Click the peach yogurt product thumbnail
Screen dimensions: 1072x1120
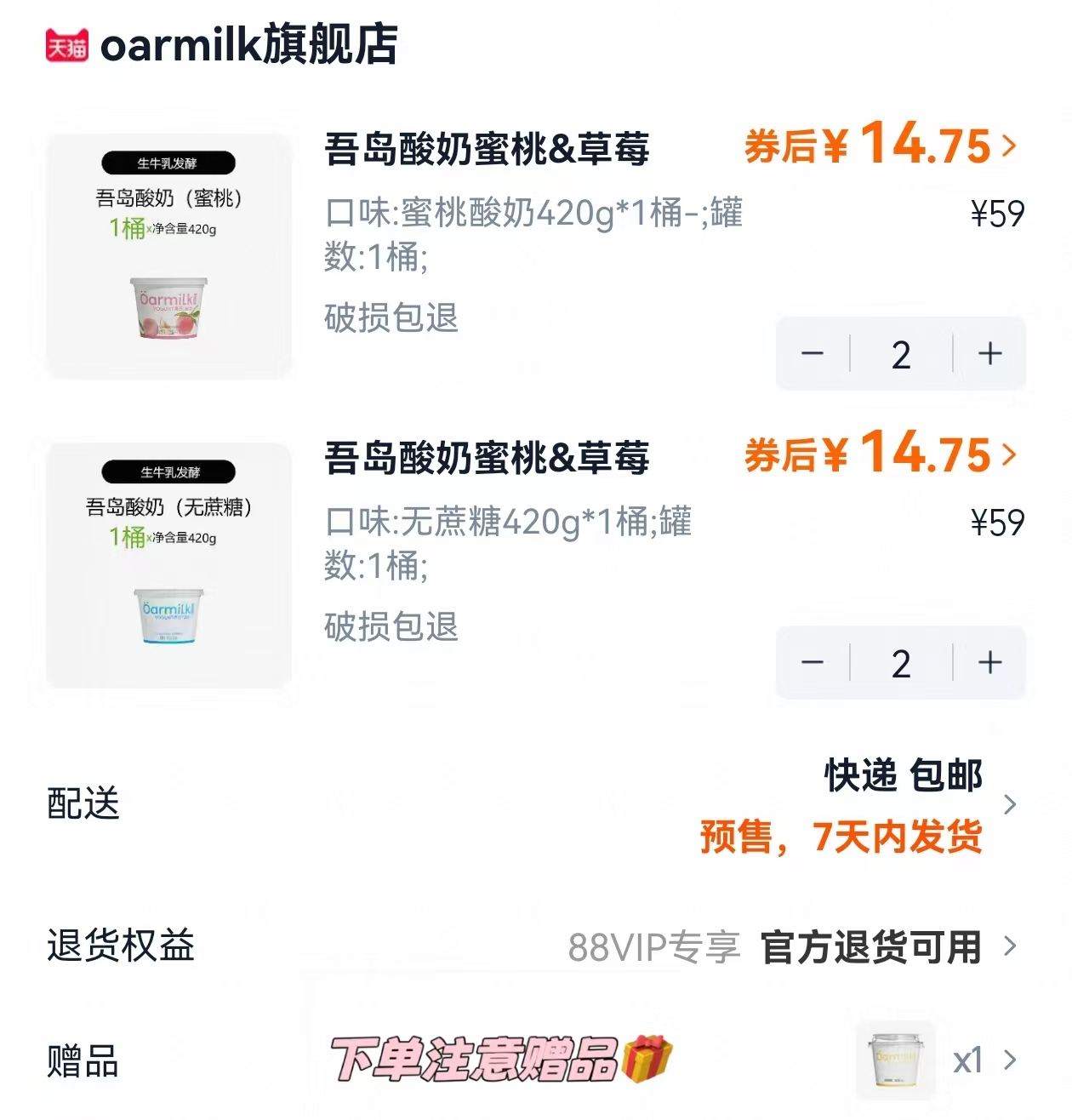pos(168,253)
